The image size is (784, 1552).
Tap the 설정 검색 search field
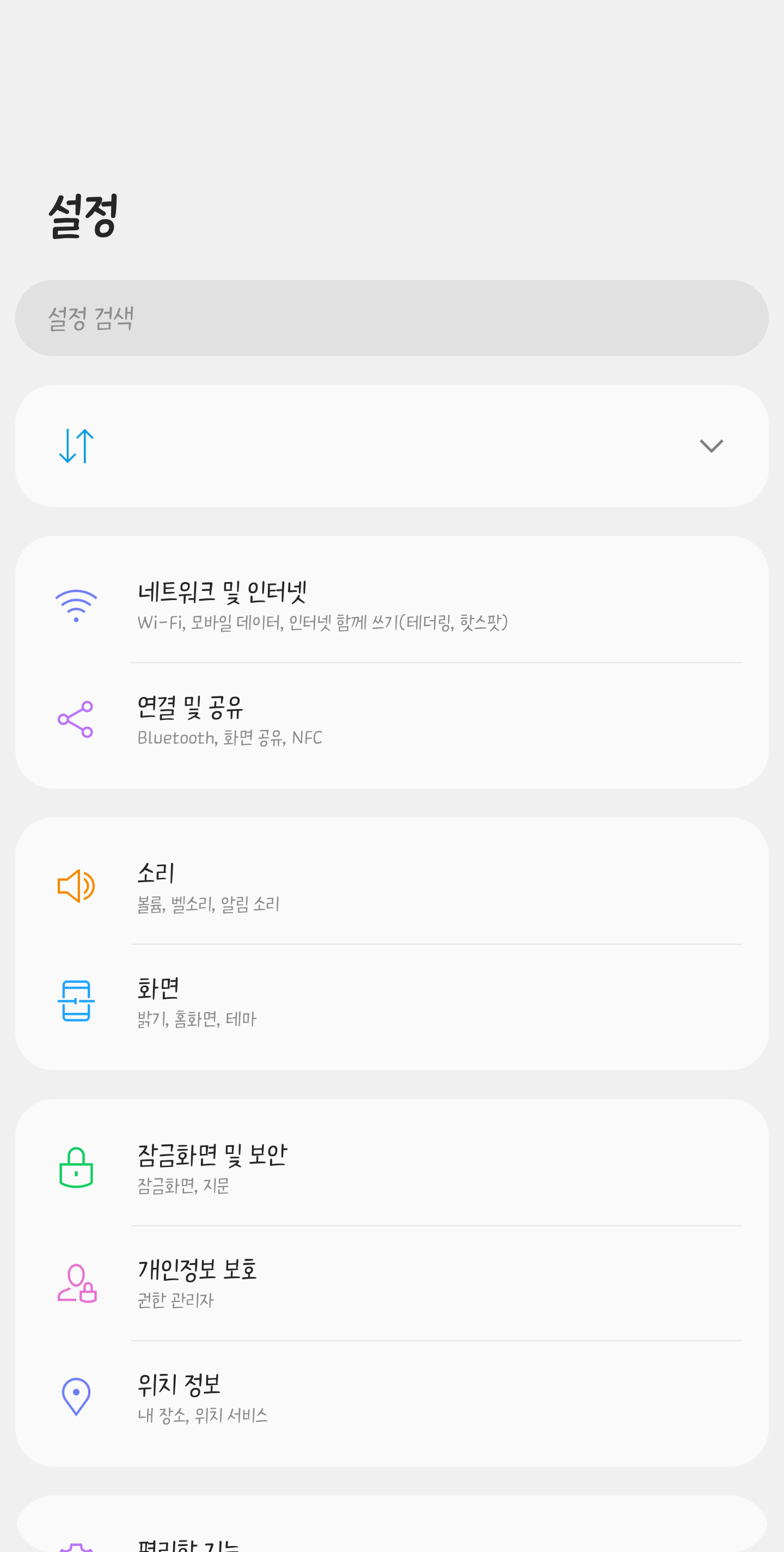[392, 318]
